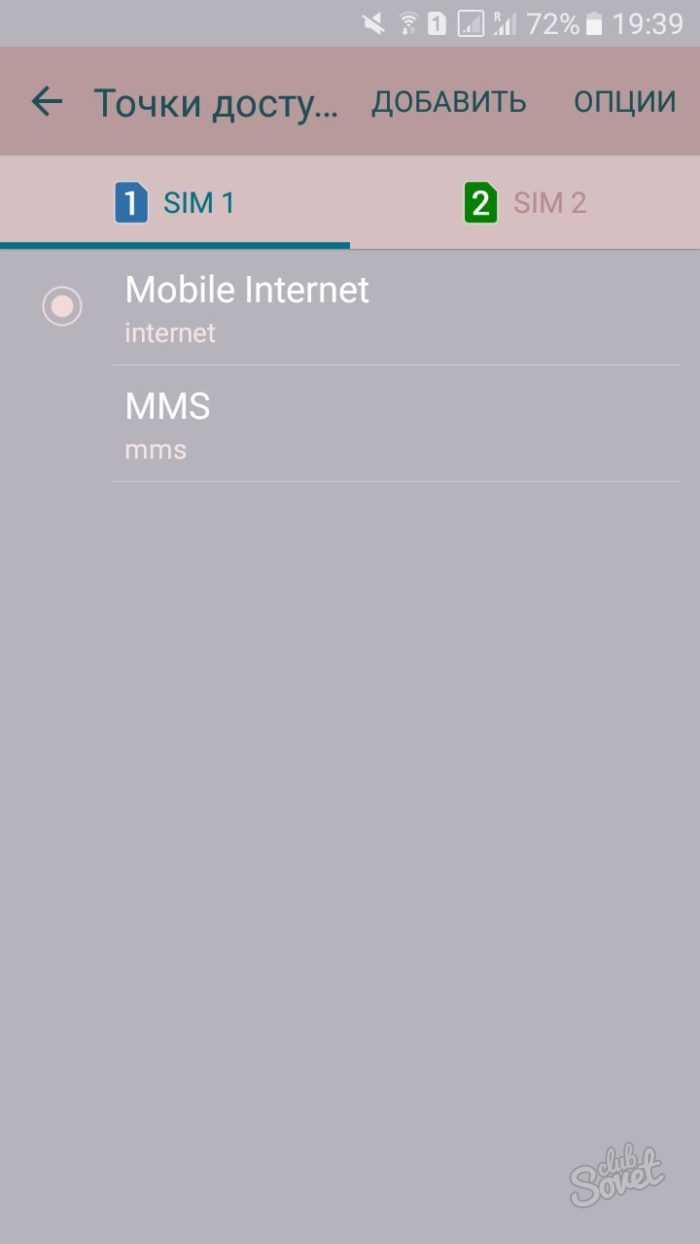Viewport: 700px width, 1244px height.
Task: Select the Mobile Internet radio button
Action: [x=62, y=306]
